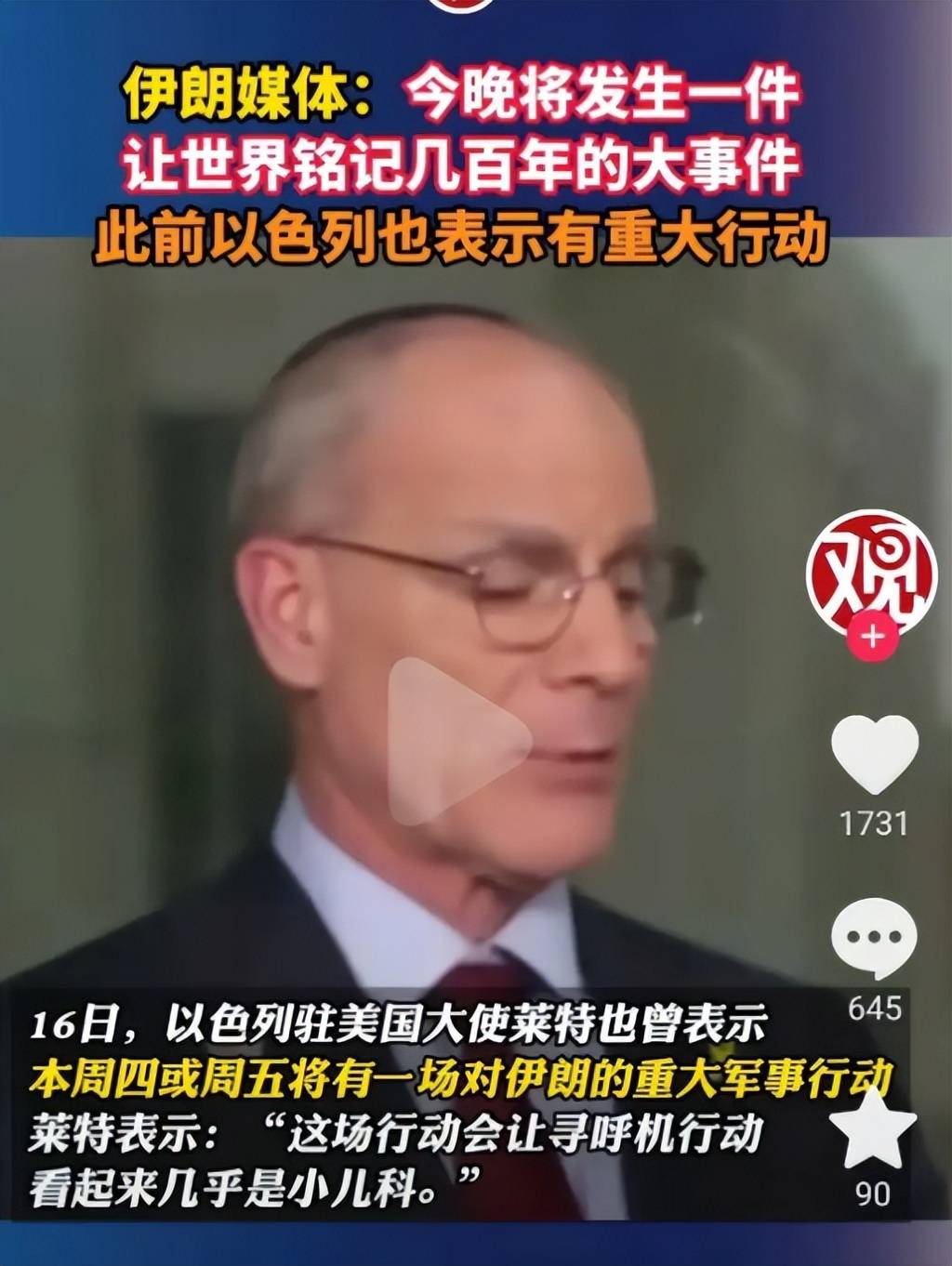Image resolution: width=952 pixels, height=1266 pixels.
Task: Open the comments with 645 replies
Action: point(874,939)
